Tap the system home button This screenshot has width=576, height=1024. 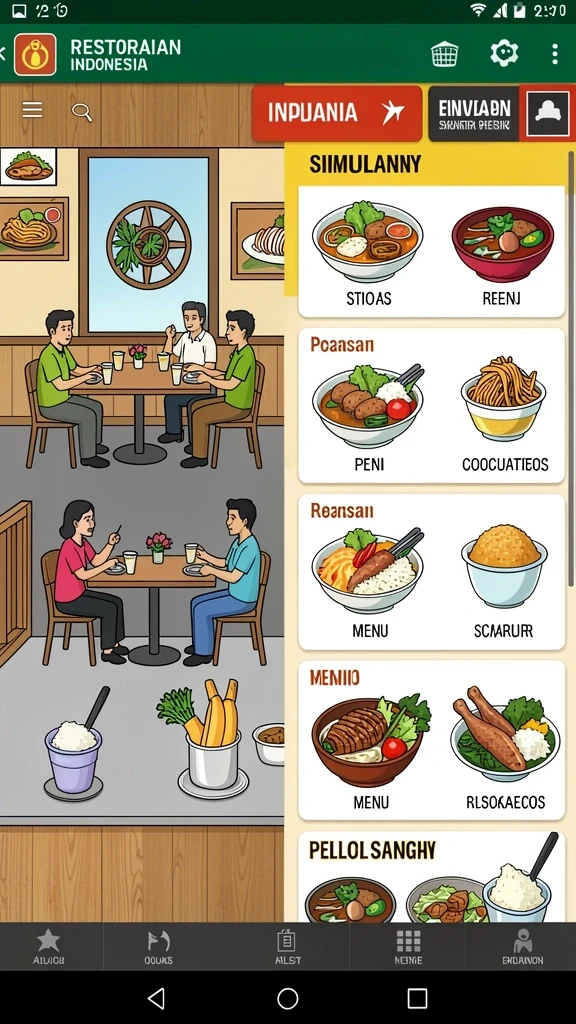[287, 998]
